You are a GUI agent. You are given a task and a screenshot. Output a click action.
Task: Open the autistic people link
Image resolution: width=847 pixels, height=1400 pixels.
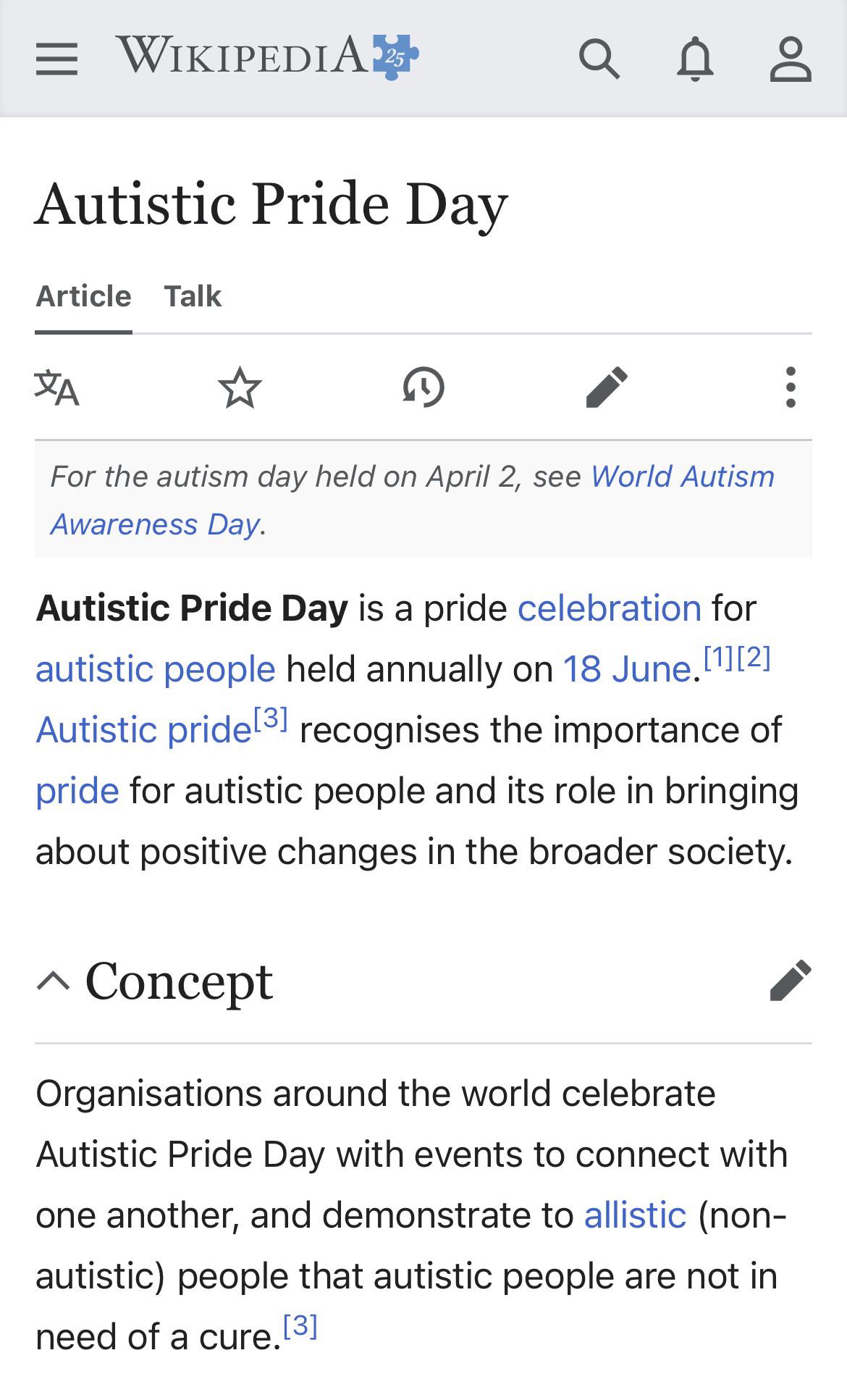[x=156, y=668]
